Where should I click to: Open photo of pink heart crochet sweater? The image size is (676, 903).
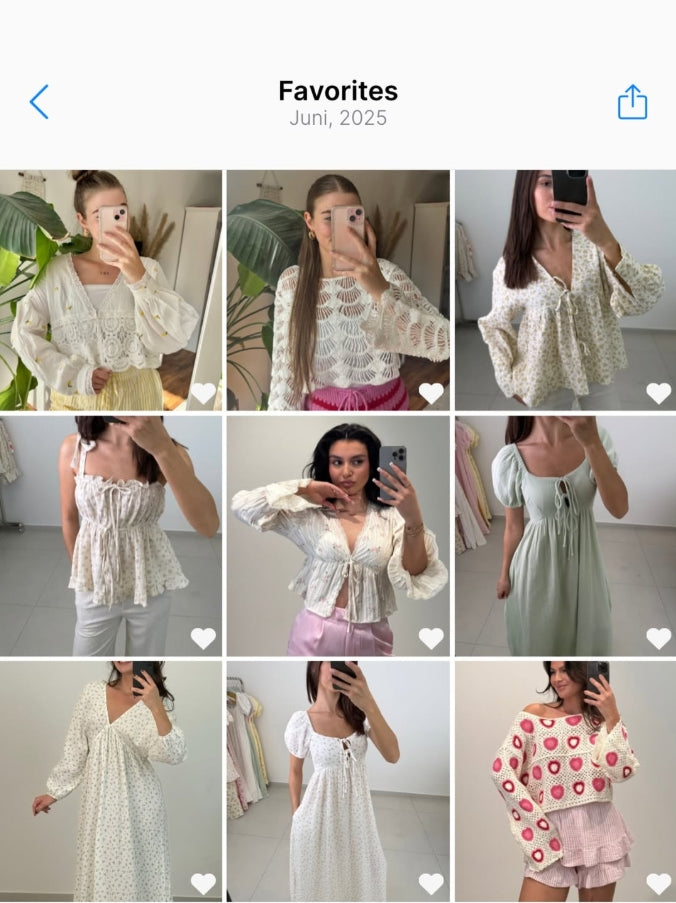point(565,780)
